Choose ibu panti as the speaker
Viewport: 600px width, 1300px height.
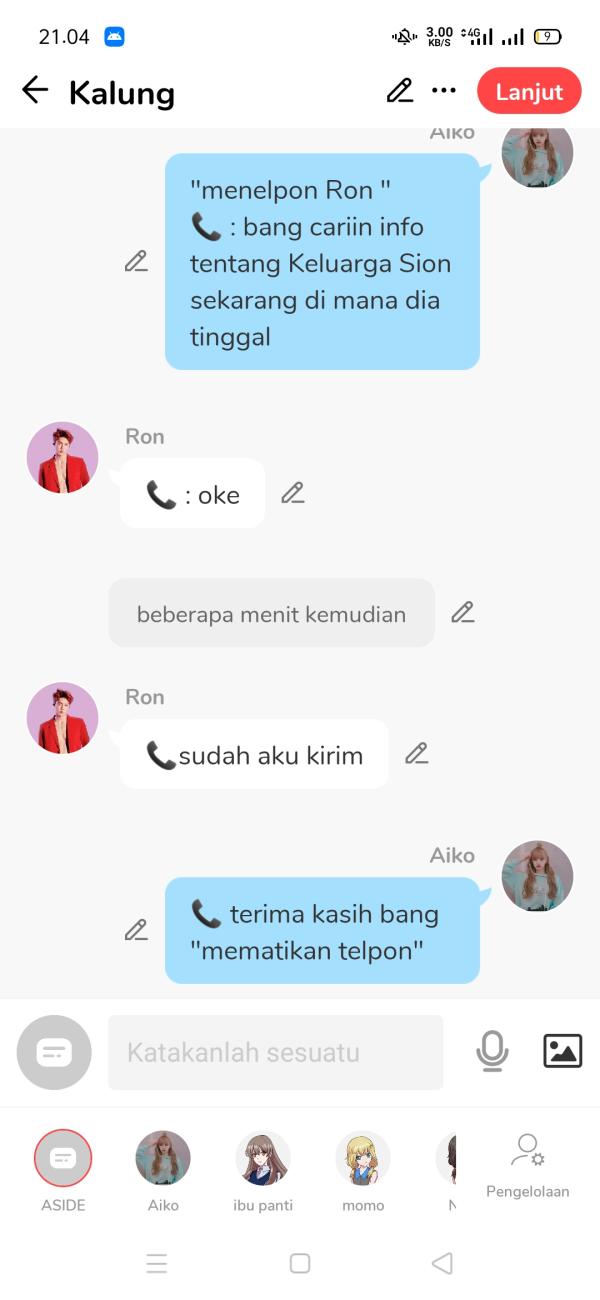(263, 1159)
